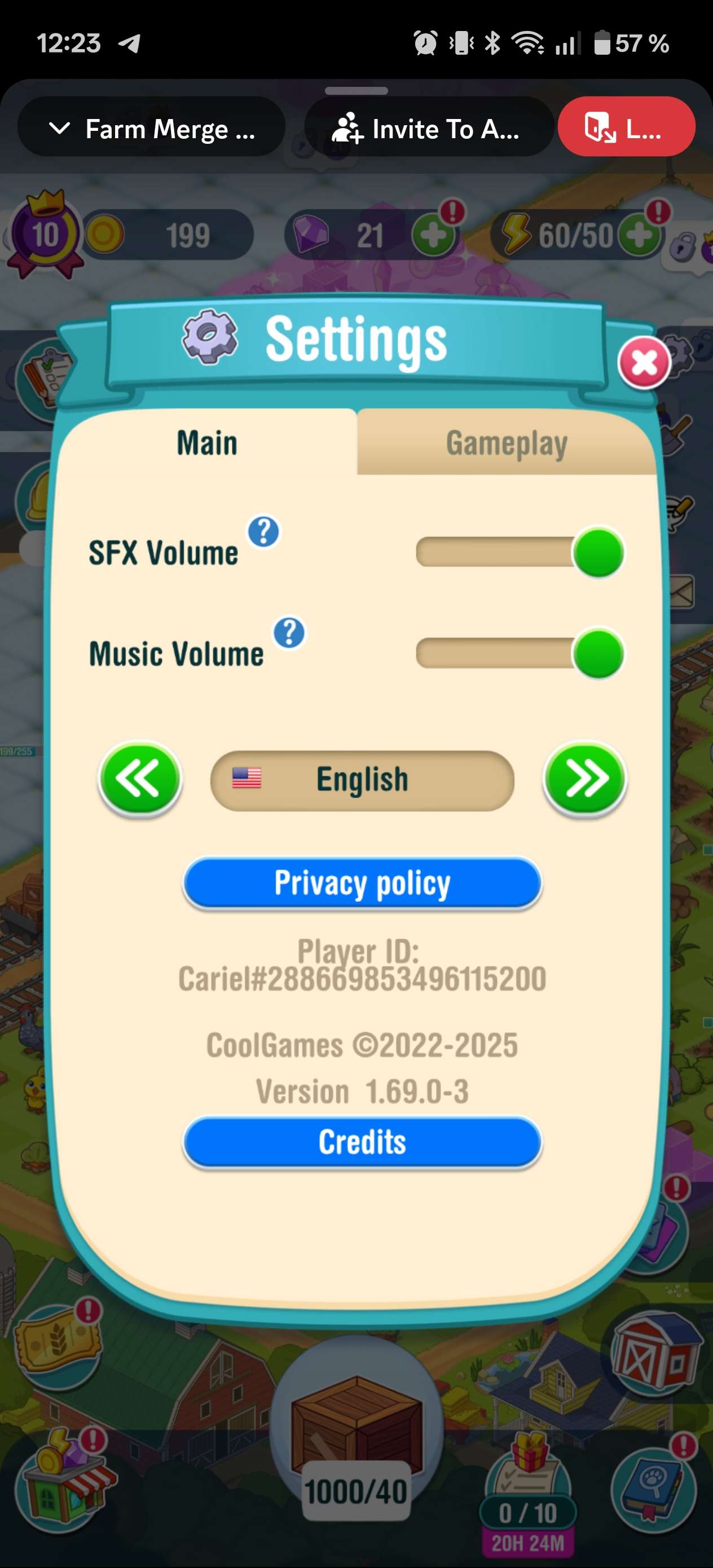This screenshot has width=713, height=1568.
Task: Open help icon next to Music Volume
Action: pyautogui.click(x=289, y=633)
